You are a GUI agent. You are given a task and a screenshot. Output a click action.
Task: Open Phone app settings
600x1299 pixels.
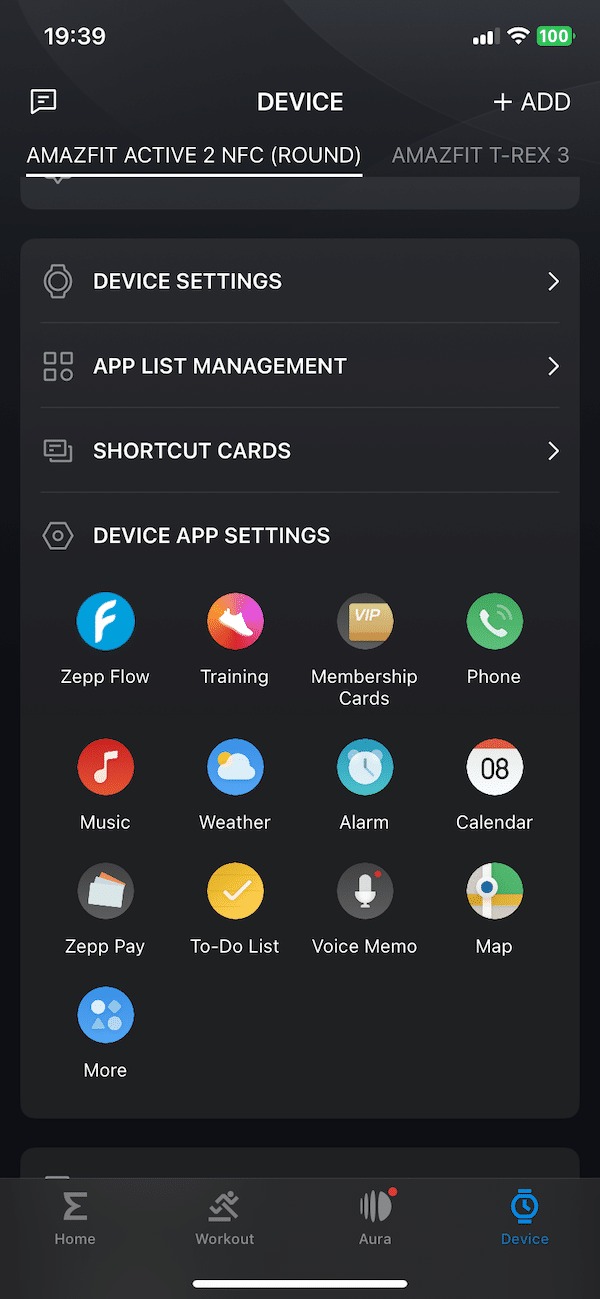[x=494, y=622]
